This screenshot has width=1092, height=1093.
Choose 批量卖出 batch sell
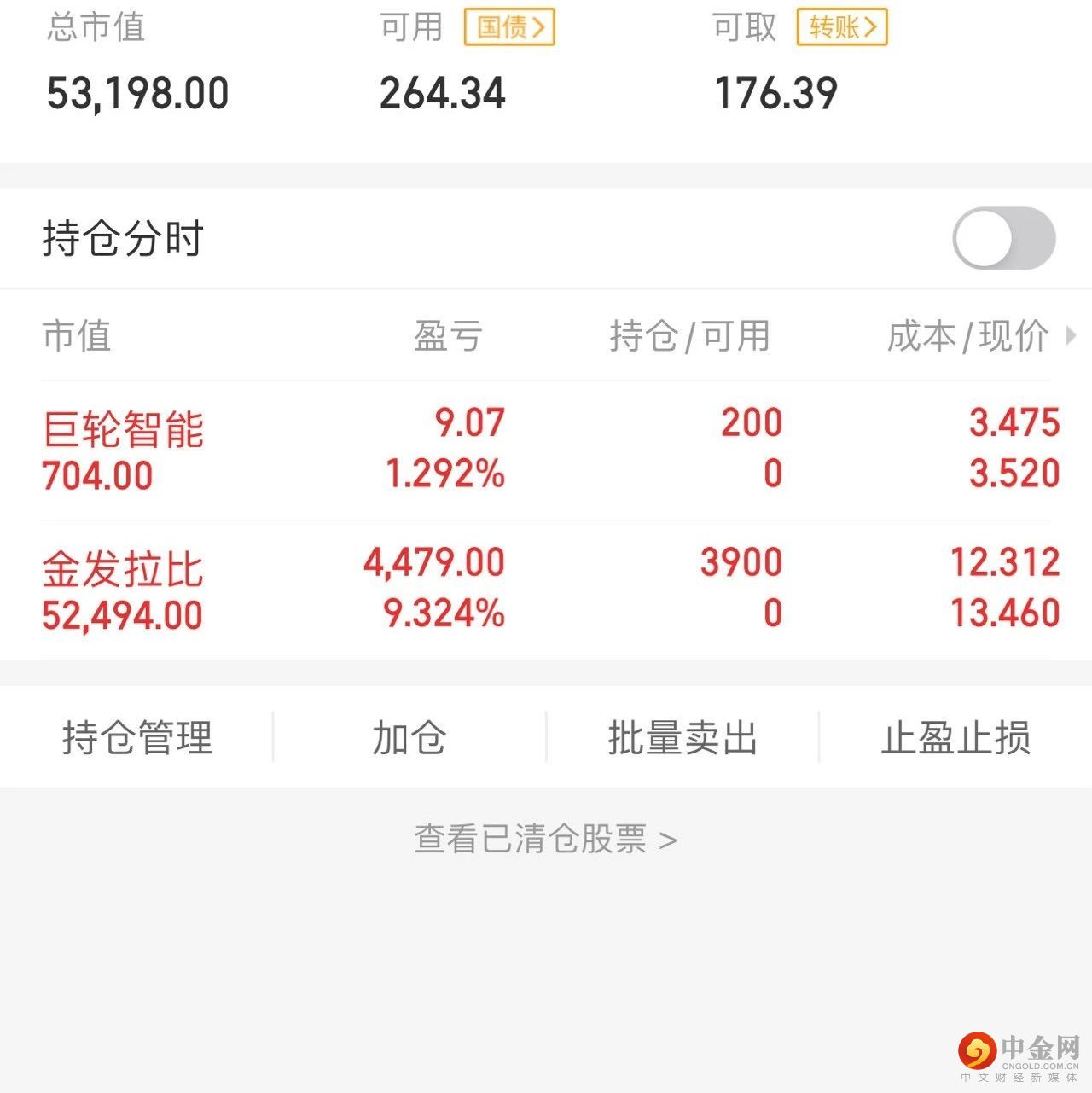[x=682, y=737]
